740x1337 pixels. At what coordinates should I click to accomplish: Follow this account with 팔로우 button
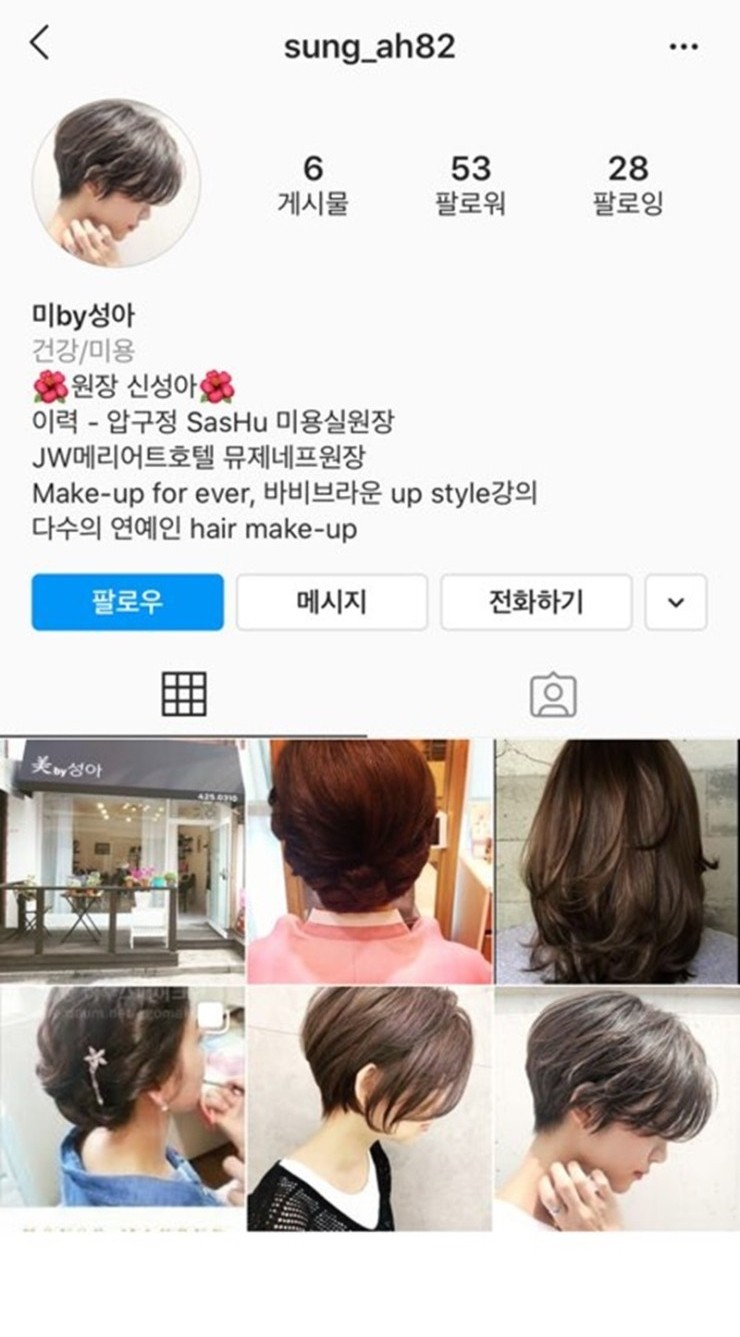[127, 602]
